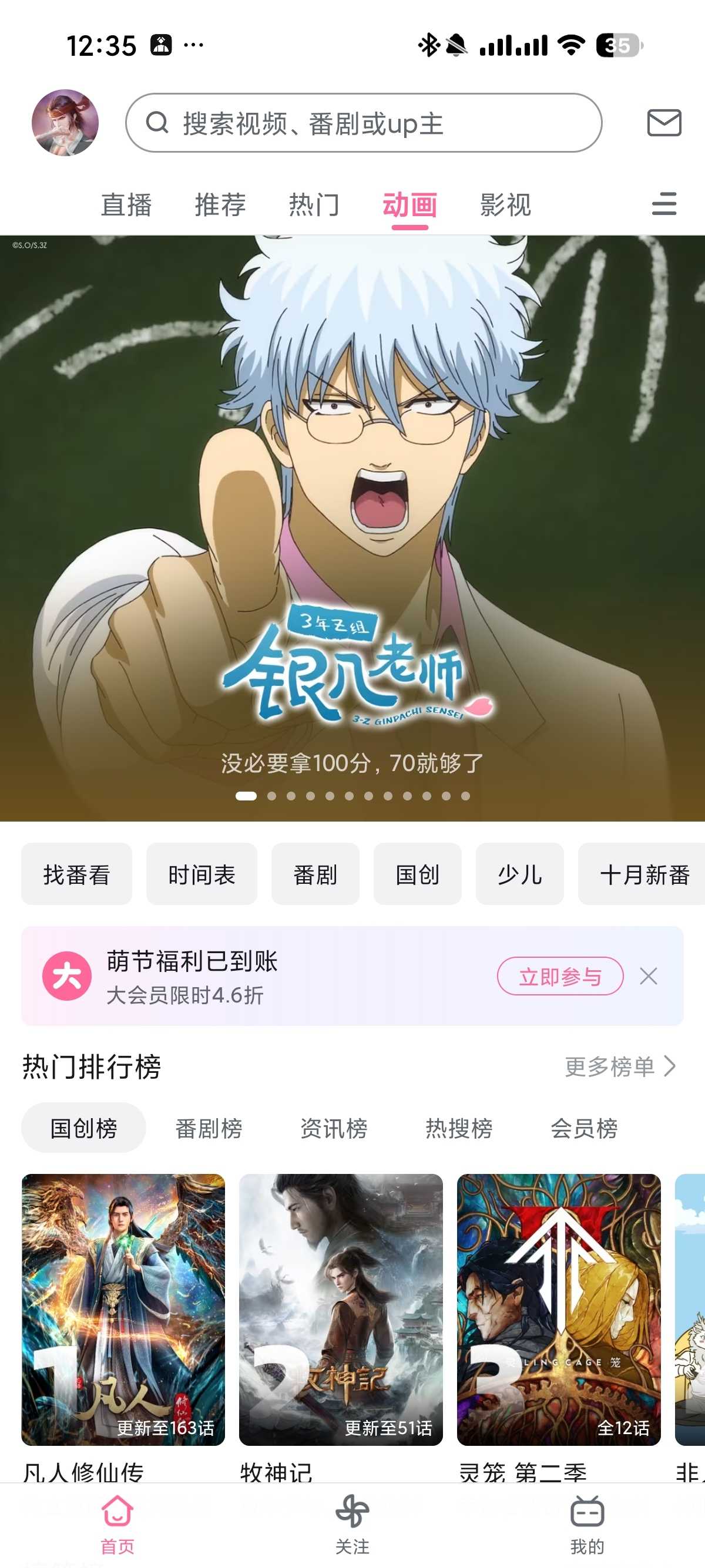
Task: Dismiss the 萌节福利 promo banner
Action: point(649,977)
